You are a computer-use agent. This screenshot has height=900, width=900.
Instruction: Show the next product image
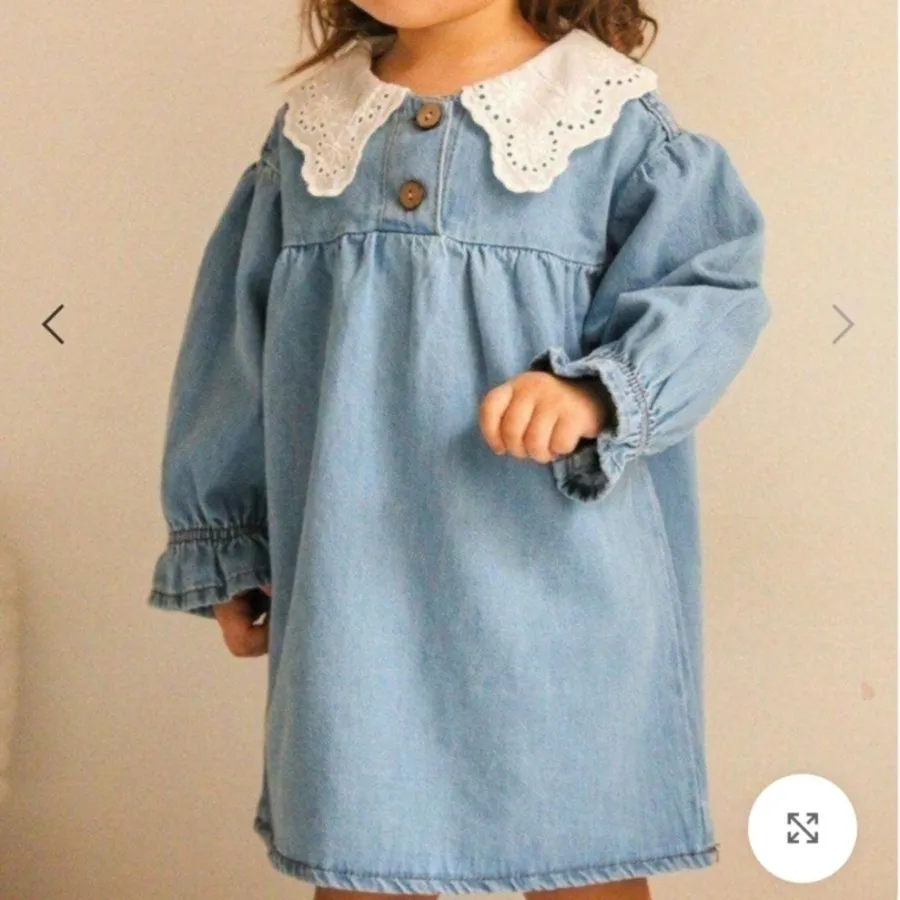(x=843, y=324)
